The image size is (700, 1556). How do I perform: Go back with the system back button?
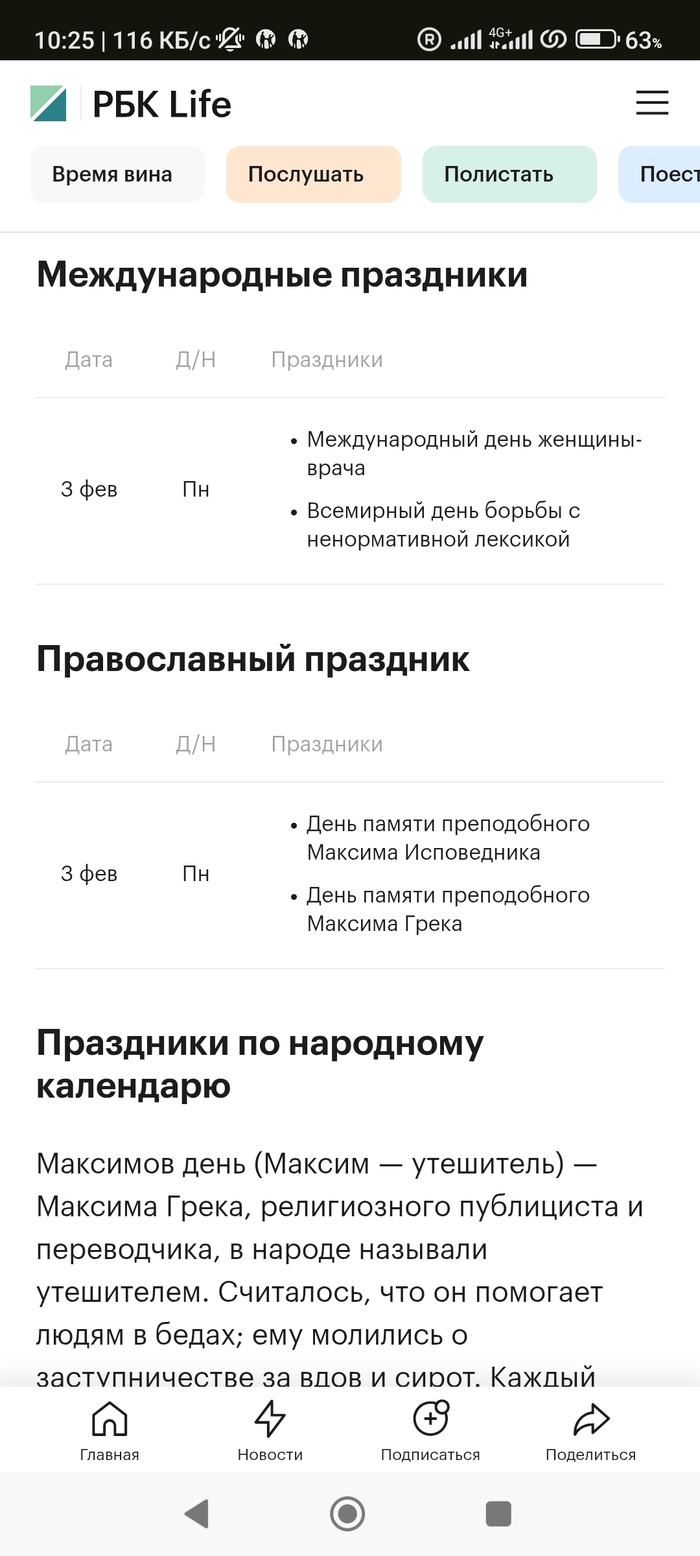[x=197, y=1513]
